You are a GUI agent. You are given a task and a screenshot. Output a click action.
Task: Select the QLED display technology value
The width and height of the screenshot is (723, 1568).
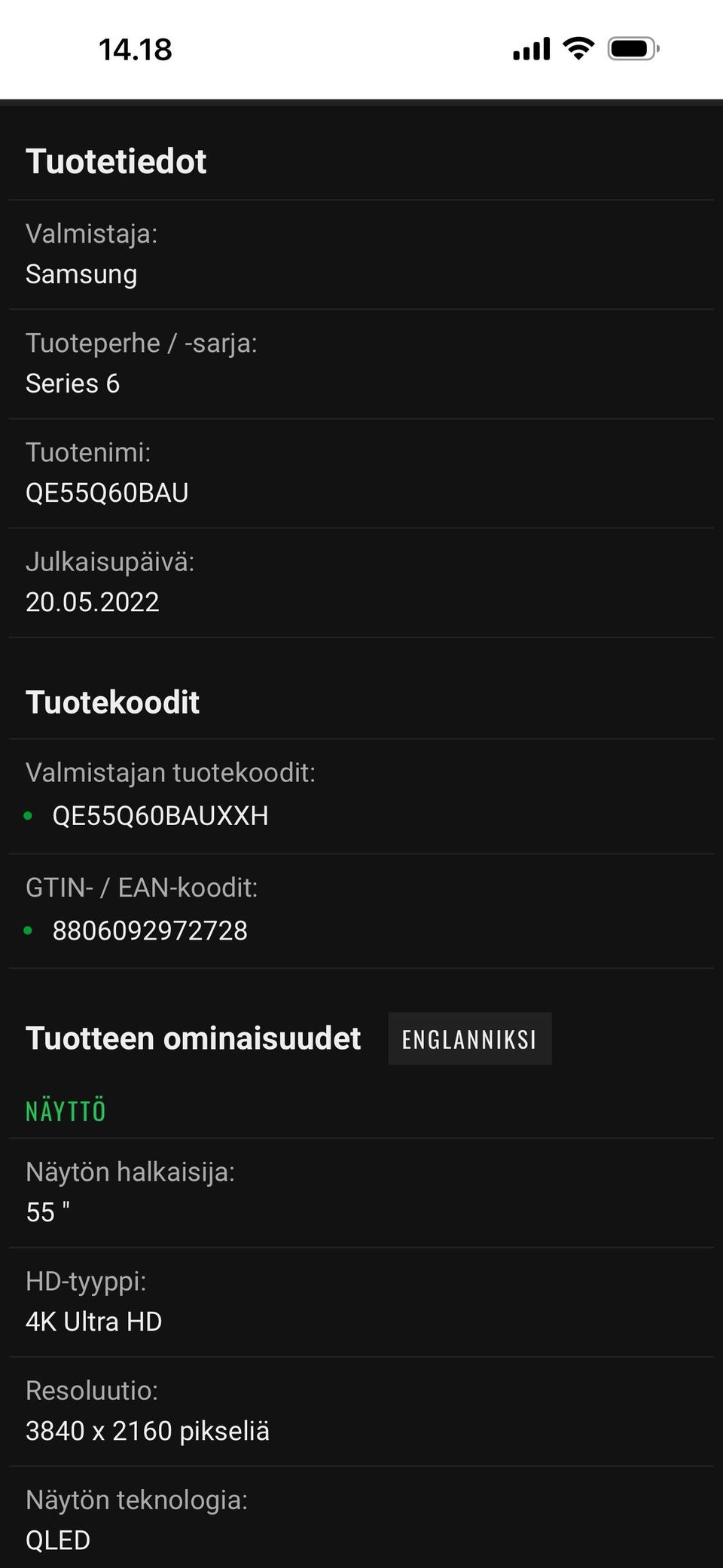point(59,1539)
